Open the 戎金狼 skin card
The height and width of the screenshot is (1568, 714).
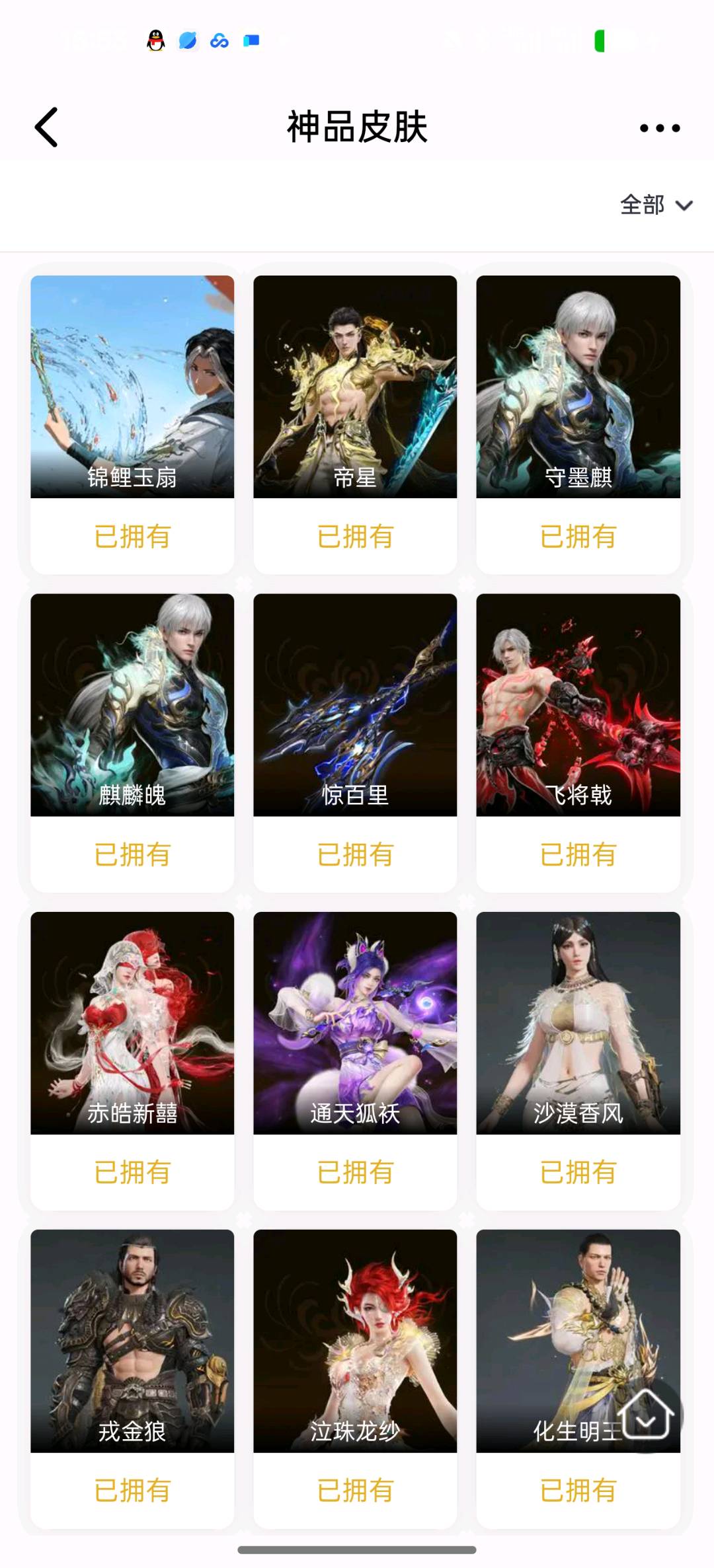pos(132,1340)
